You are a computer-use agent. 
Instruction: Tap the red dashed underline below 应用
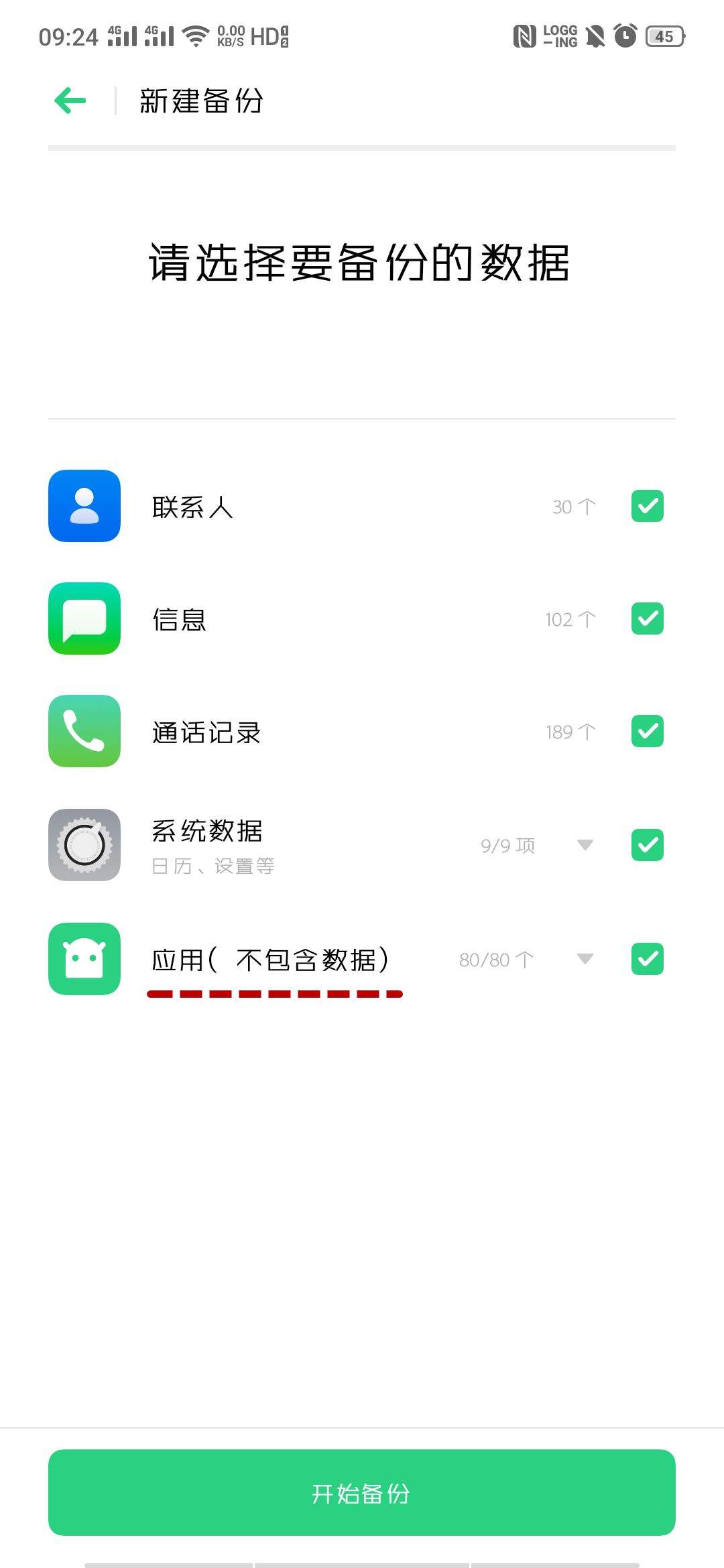coord(275,994)
